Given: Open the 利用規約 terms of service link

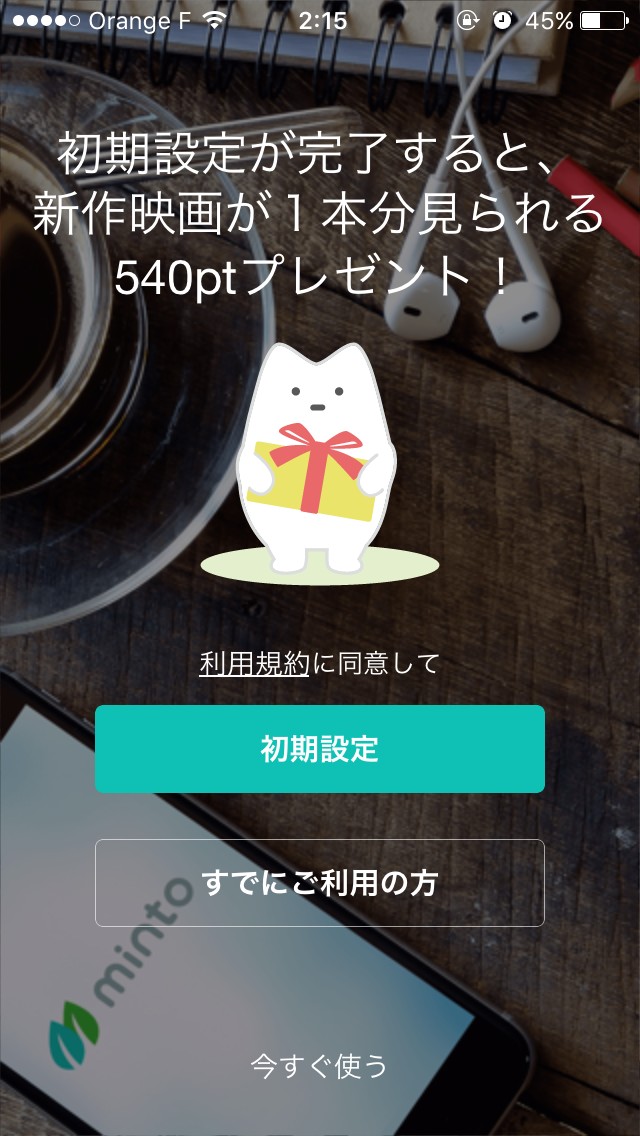Looking at the screenshot, I should point(254,664).
